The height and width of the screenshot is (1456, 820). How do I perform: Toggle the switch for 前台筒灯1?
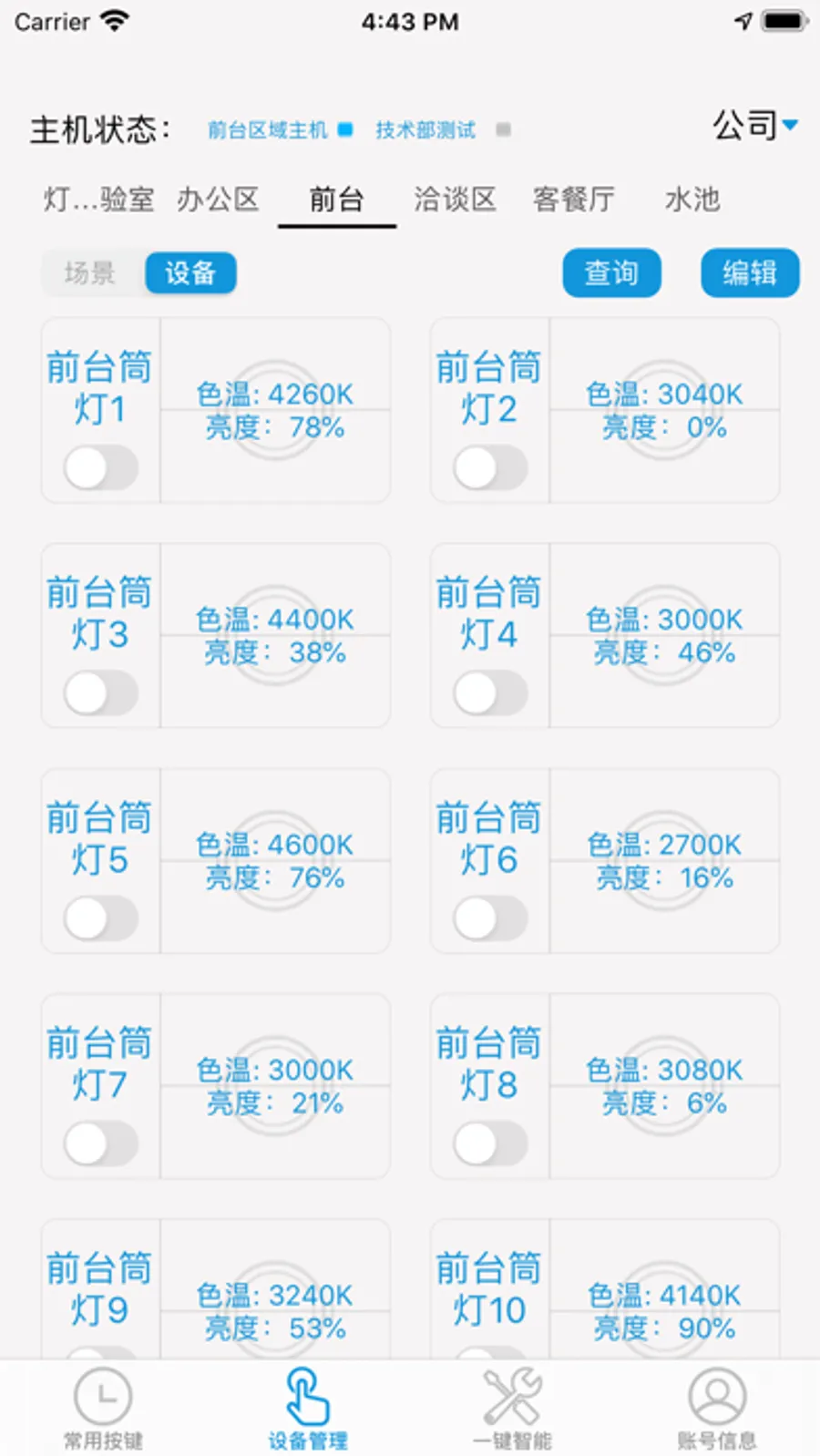99,467
